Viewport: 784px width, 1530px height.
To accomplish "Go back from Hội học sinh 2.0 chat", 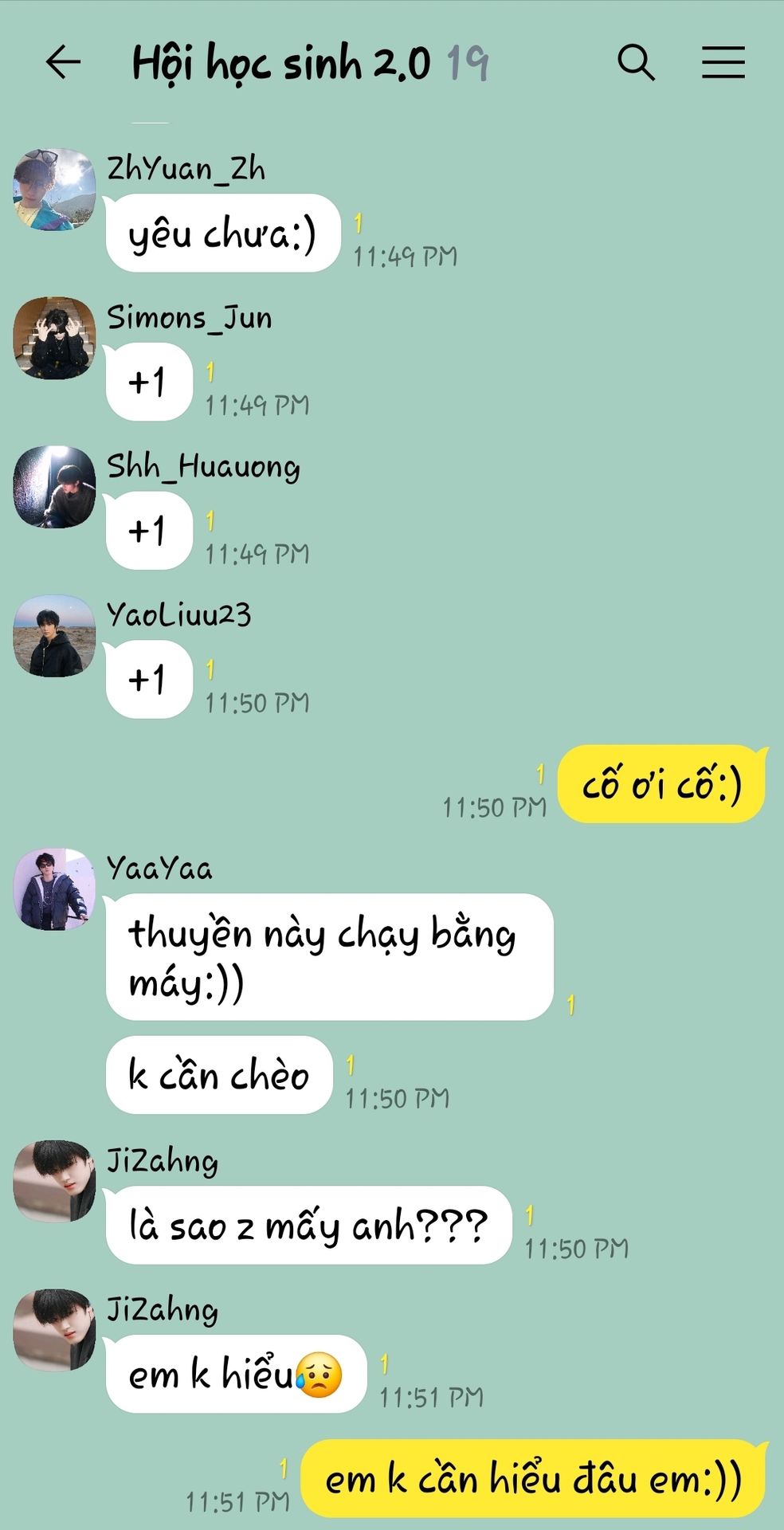I will click(64, 62).
